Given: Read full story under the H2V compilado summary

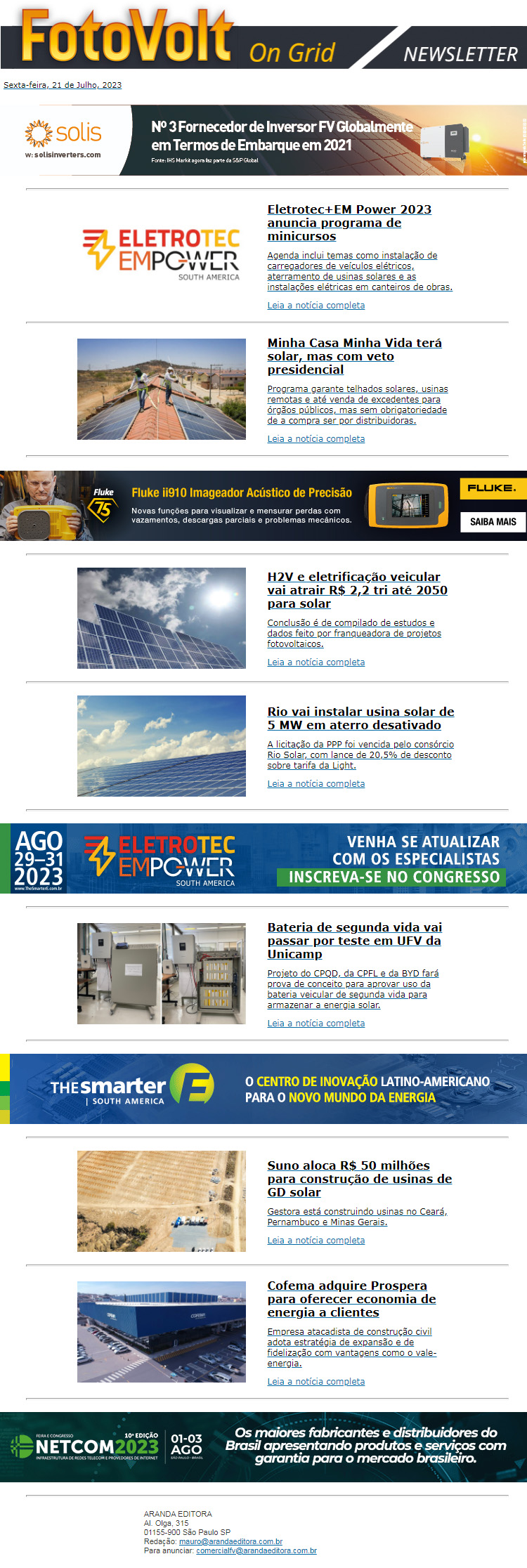Looking at the screenshot, I should click(315, 662).
